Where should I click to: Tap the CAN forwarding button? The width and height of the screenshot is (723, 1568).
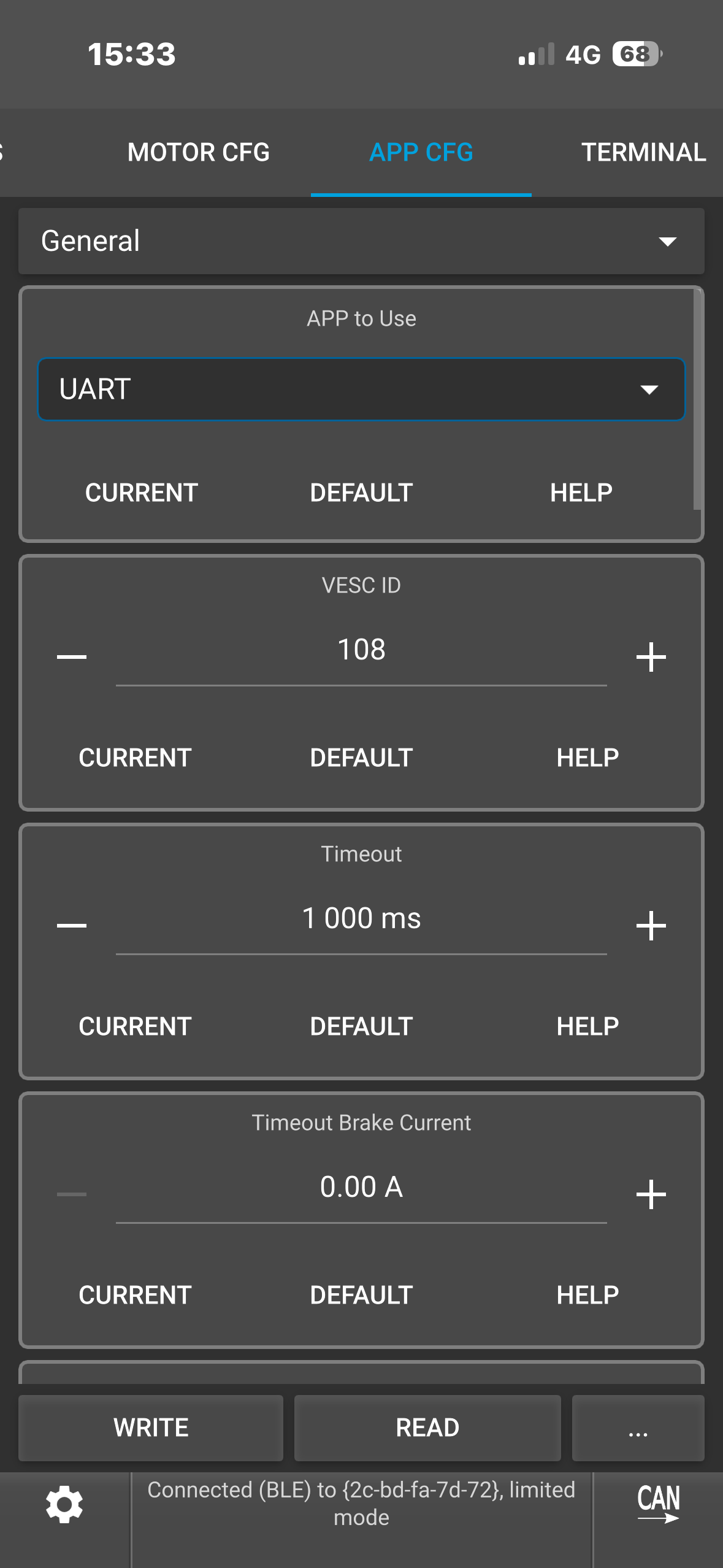[658, 1504]
